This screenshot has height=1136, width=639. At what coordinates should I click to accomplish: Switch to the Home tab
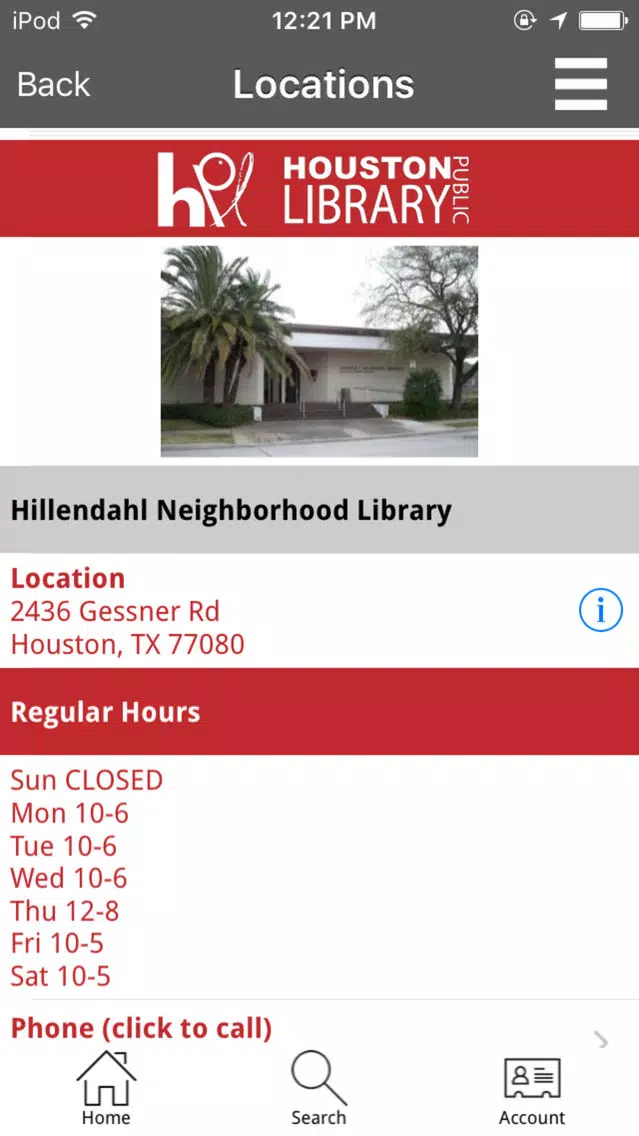(106, 1088)
